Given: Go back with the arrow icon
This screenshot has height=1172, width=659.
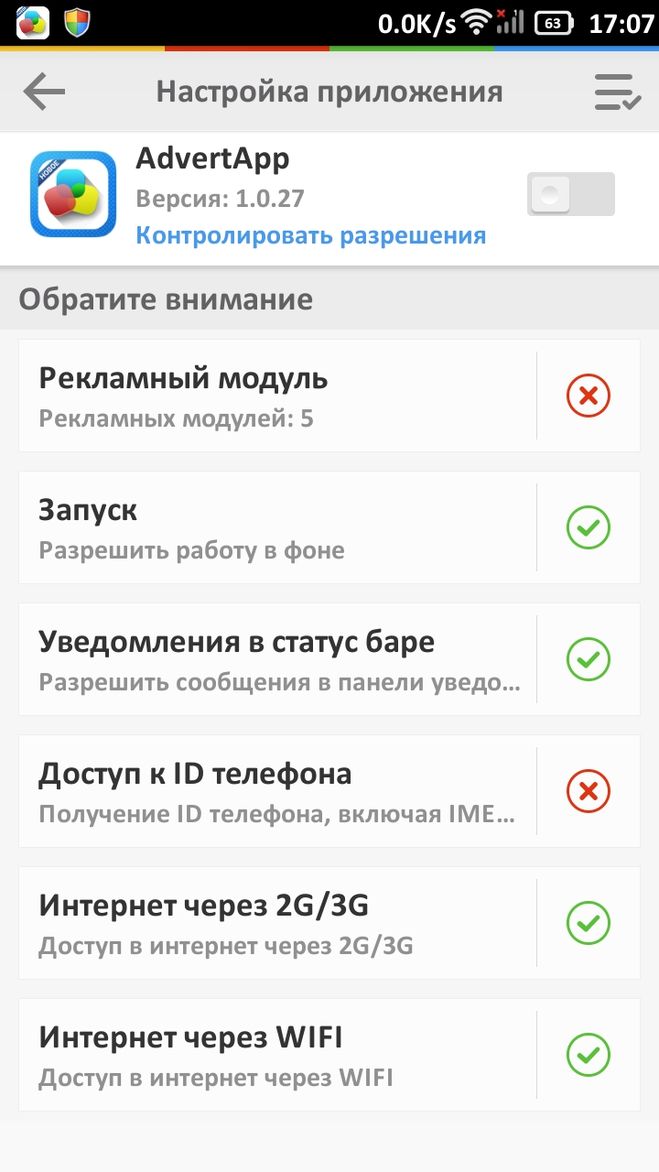Looking at the screenshot, I should (x=44, y=93).
